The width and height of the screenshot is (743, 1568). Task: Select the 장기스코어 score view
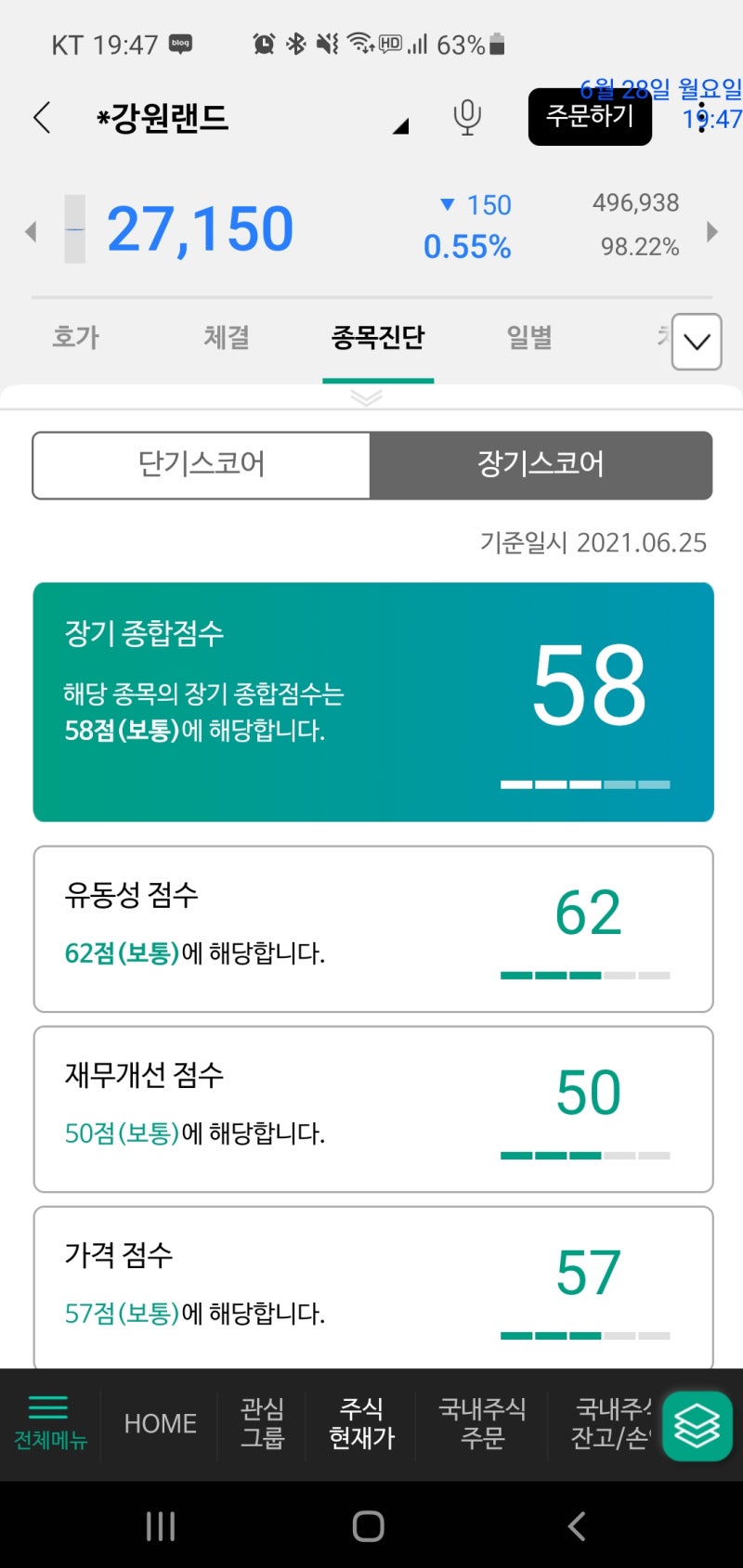coord(541,466)
